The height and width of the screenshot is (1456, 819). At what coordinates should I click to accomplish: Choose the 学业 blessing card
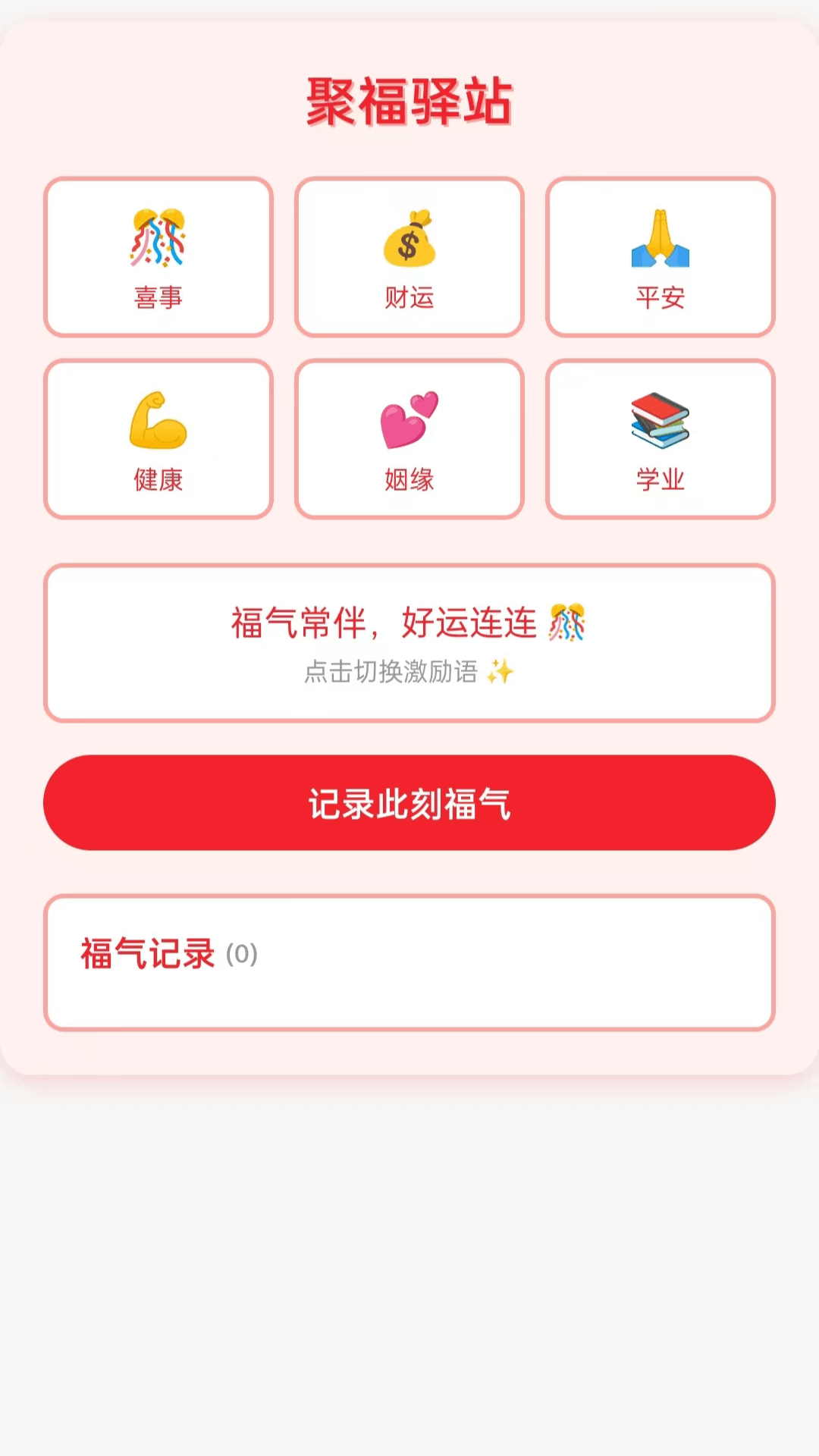(x=660, y=438)
